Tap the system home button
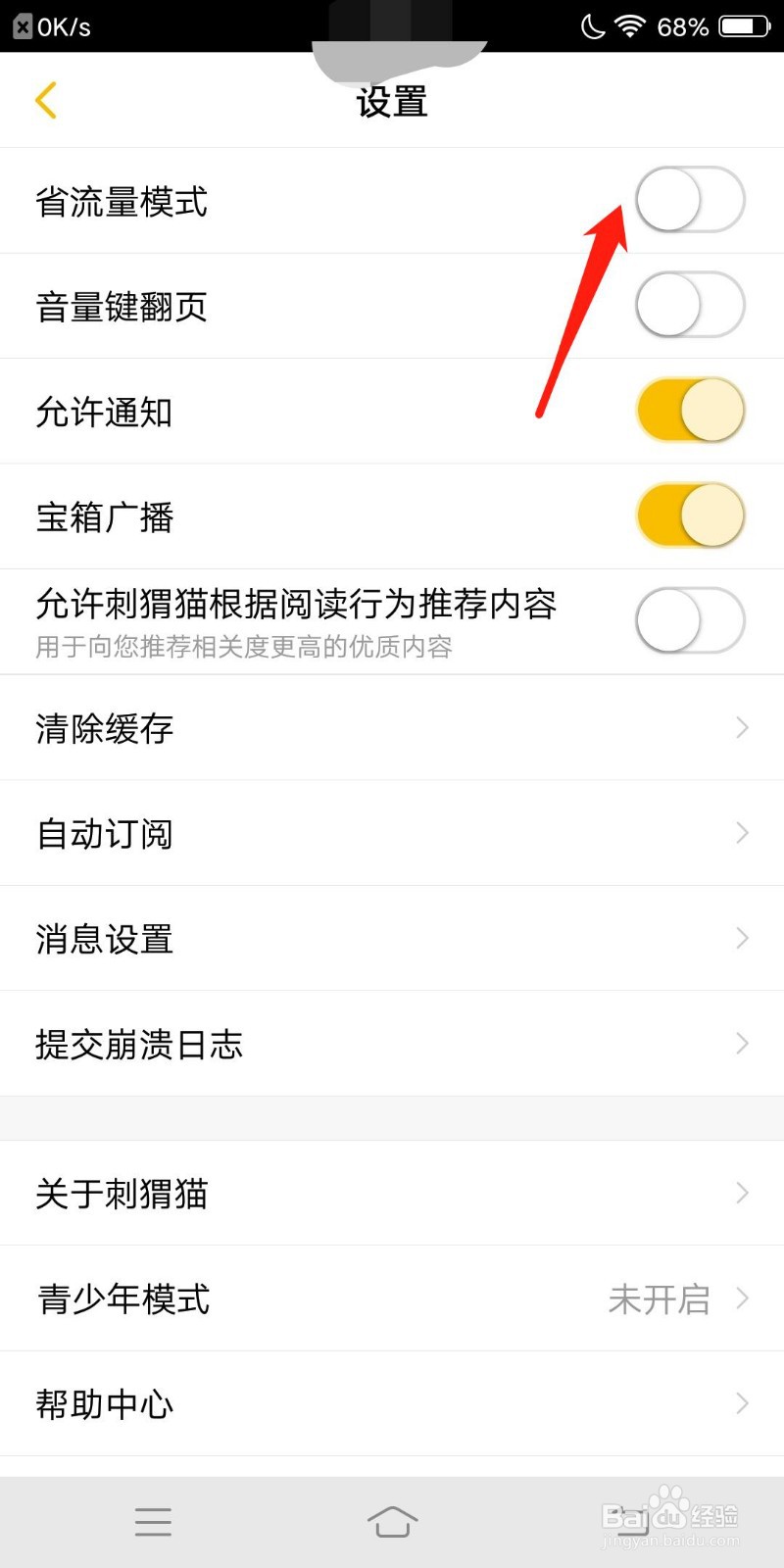784x1568 pixels. click(392, 1521)
